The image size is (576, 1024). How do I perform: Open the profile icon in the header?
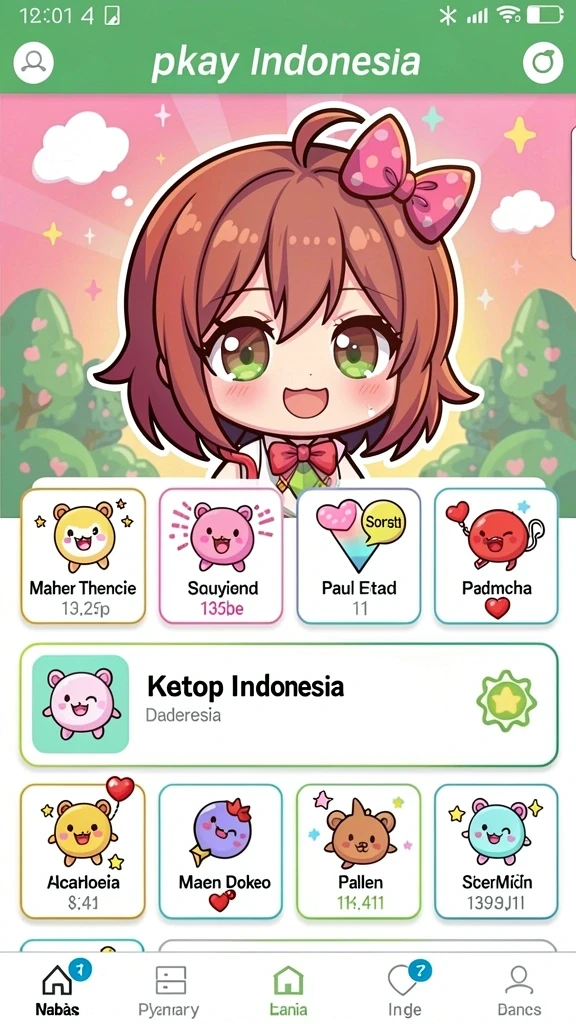coord(33,63)
